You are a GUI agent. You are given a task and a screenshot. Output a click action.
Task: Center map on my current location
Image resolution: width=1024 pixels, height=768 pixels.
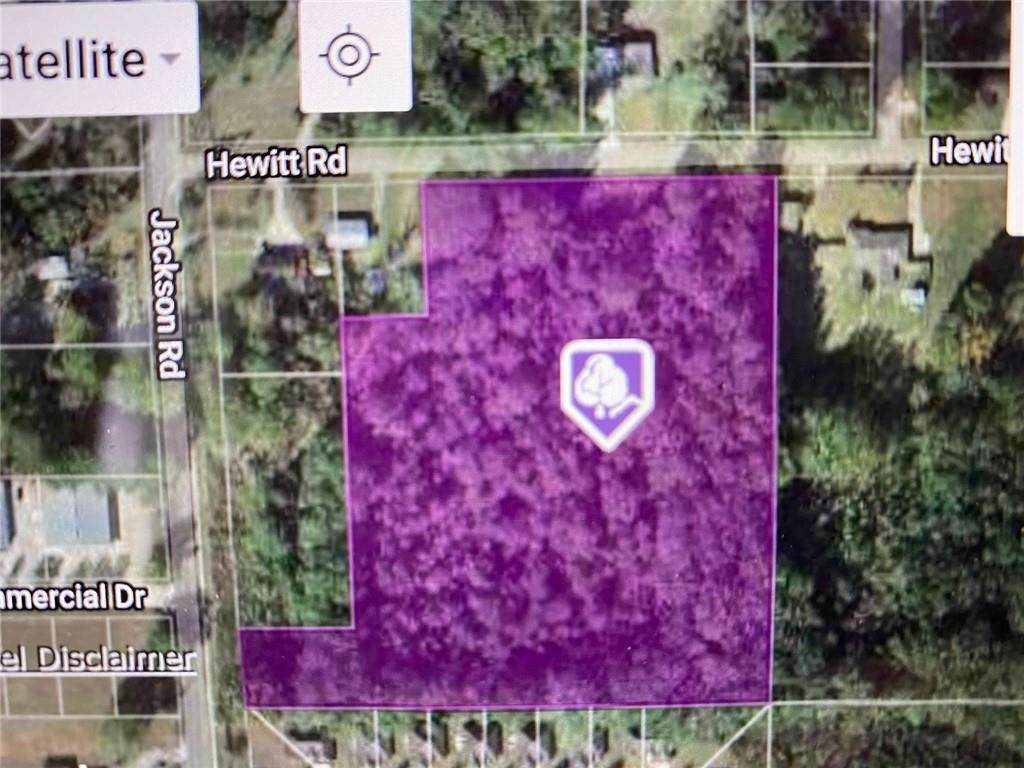[x=354, y=55]
